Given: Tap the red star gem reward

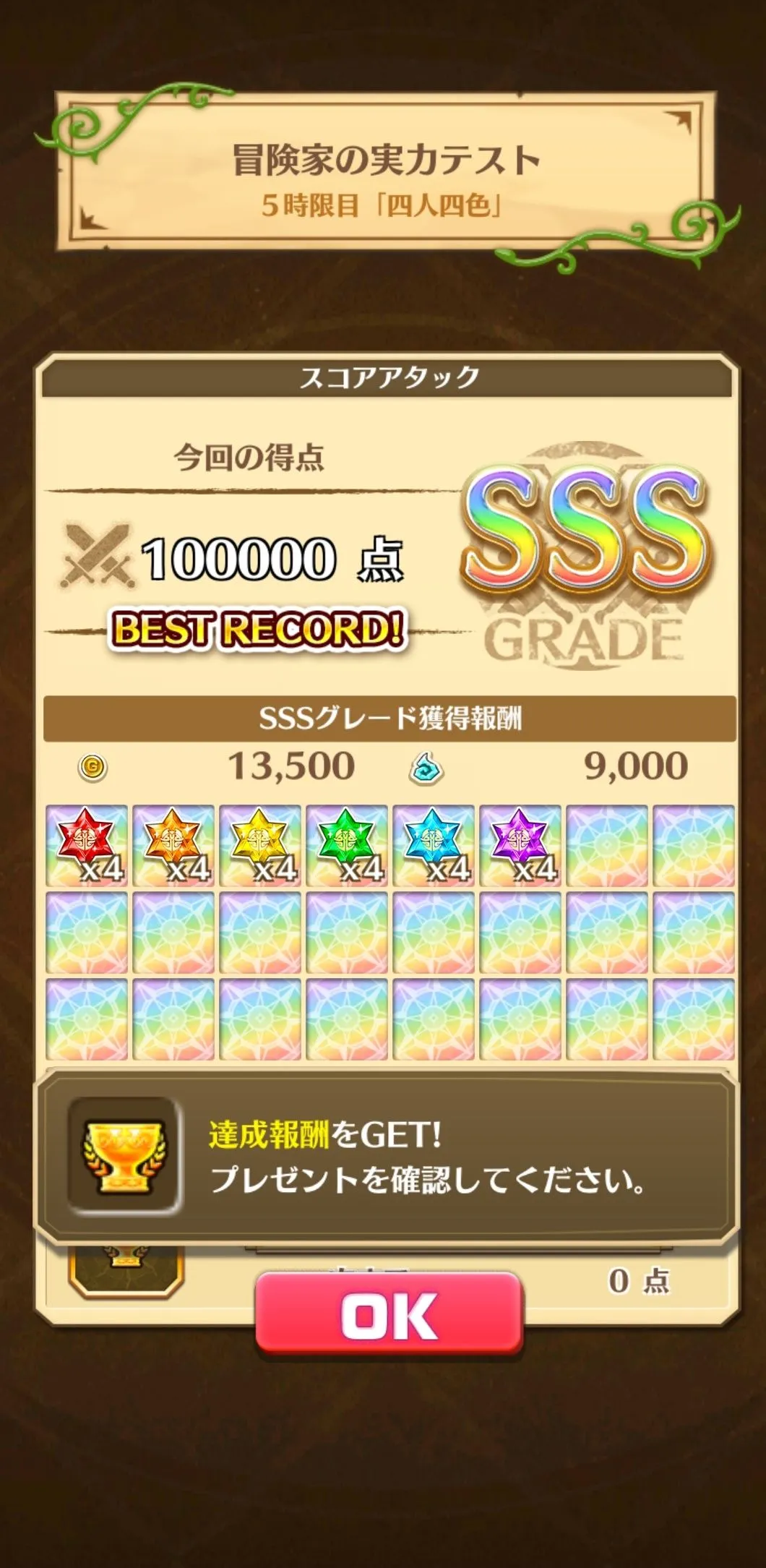Looking at the screenshot, I should coord(87,845).
